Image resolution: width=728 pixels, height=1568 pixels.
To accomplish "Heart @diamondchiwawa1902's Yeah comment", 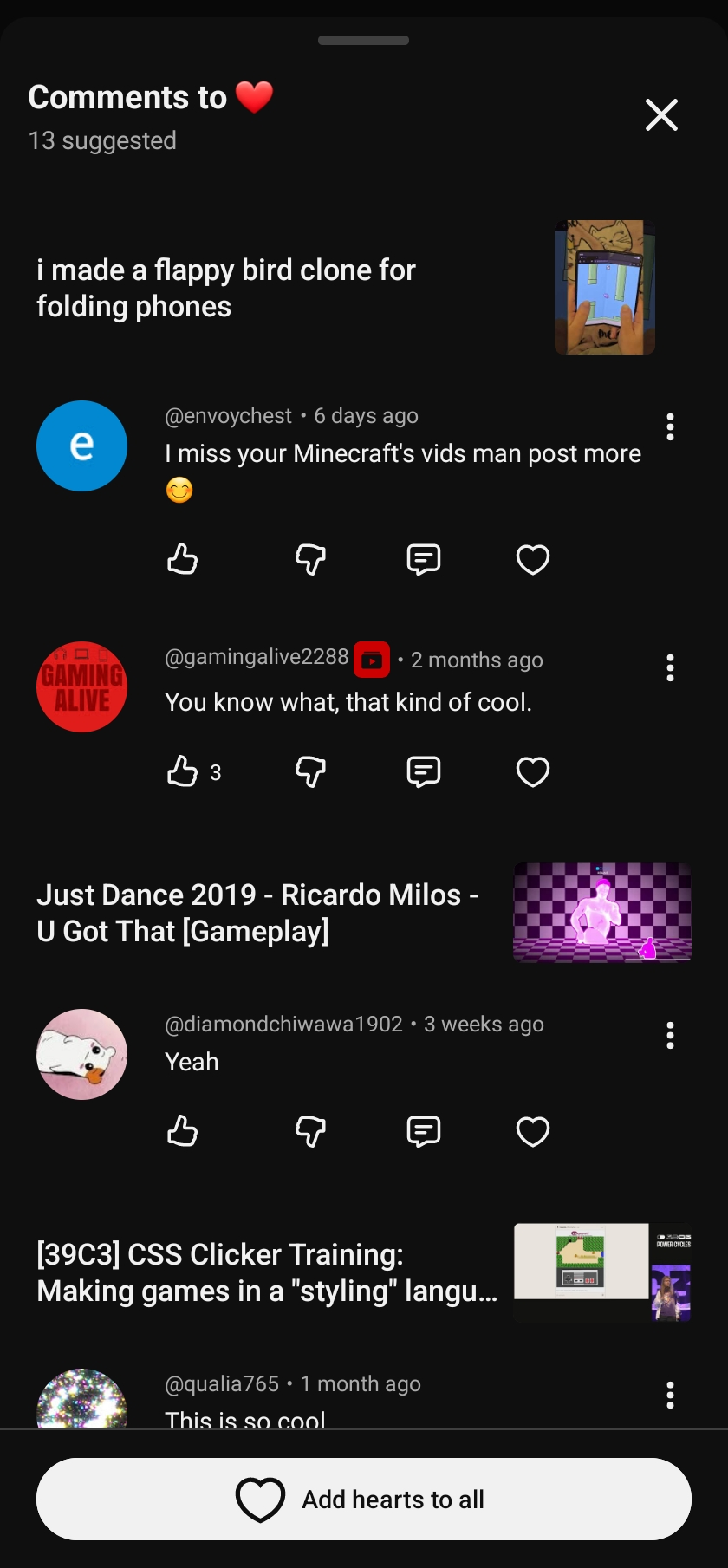I will (533, 1131).
